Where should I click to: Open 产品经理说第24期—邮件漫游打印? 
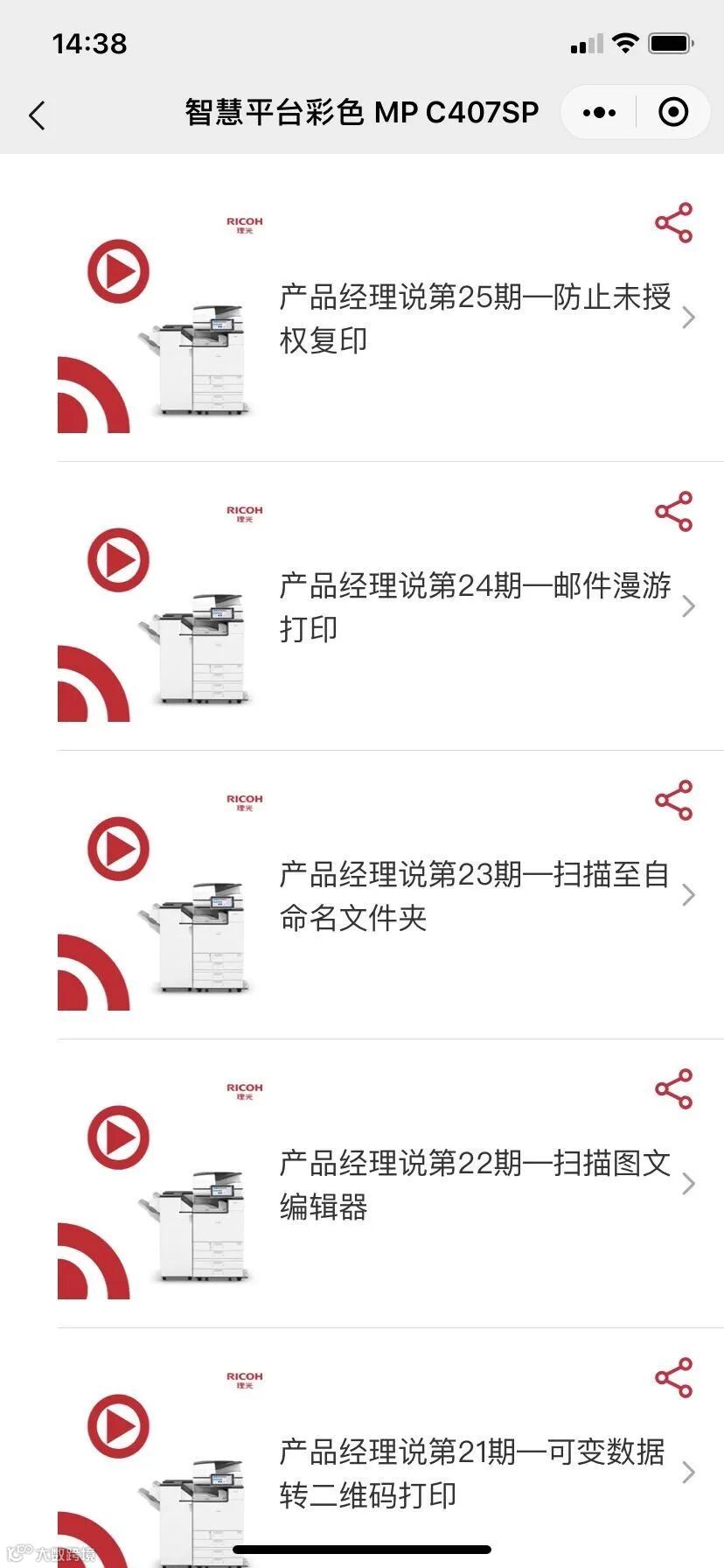click(475, 606)
